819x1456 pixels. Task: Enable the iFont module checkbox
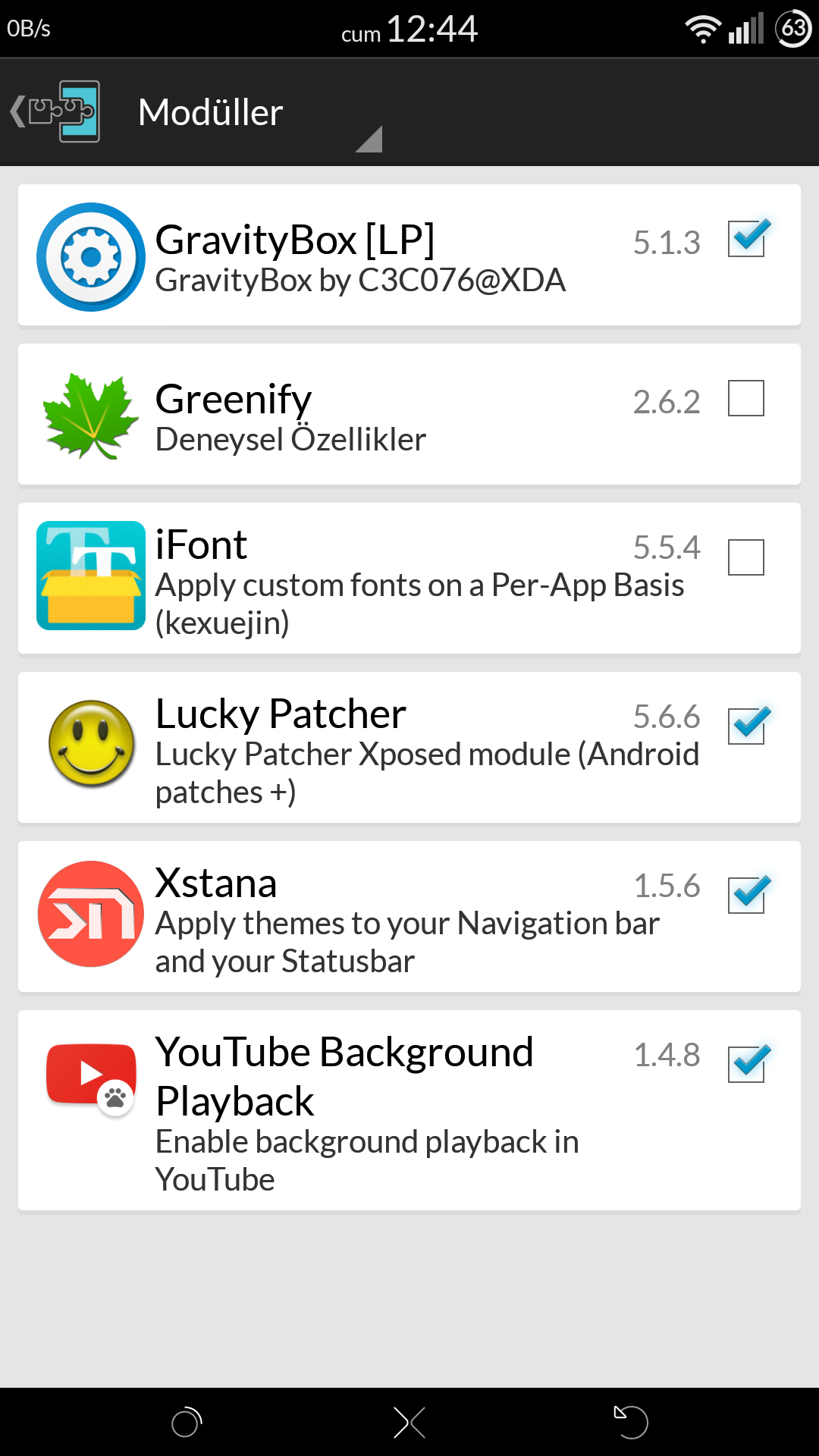[746, 557]
